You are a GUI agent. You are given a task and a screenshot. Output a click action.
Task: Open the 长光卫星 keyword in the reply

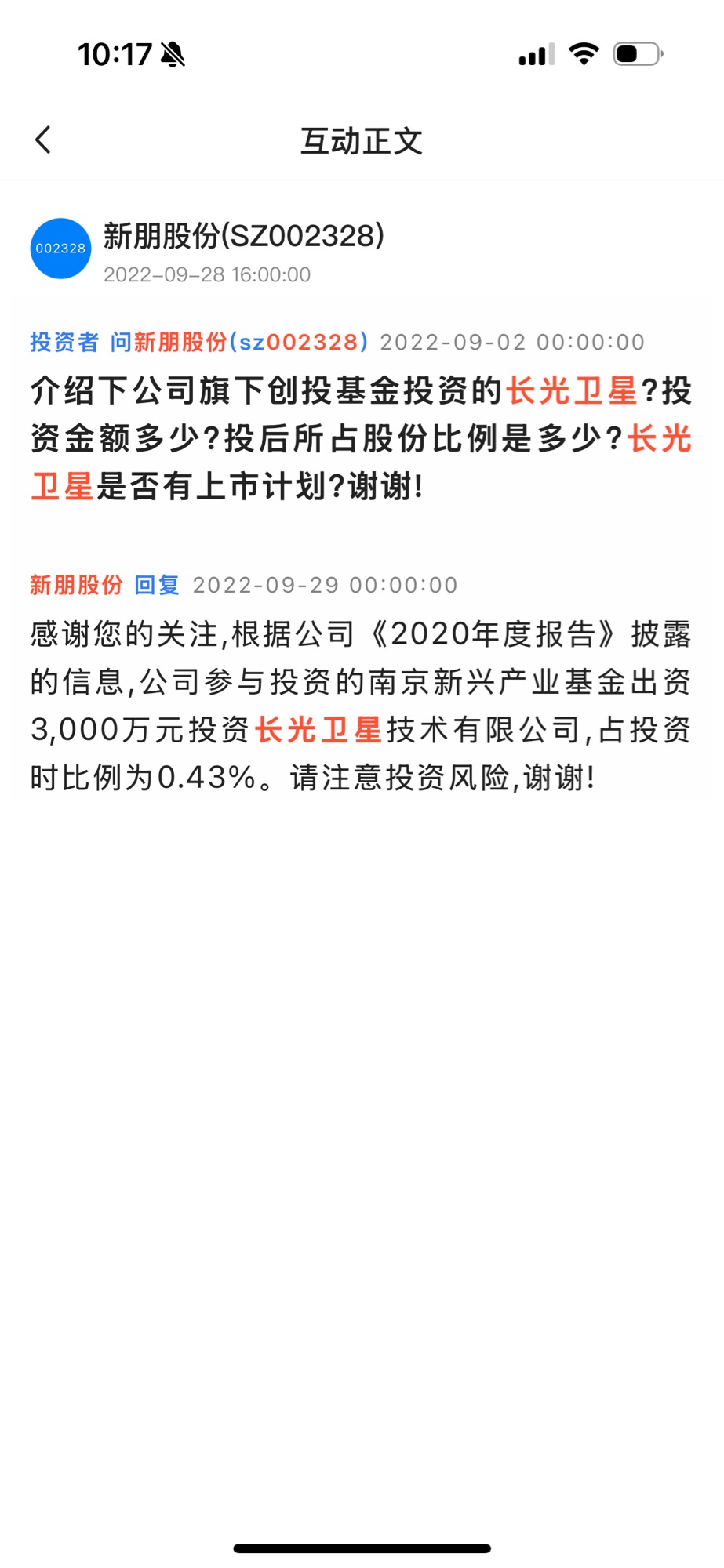(x=318, y=730)
